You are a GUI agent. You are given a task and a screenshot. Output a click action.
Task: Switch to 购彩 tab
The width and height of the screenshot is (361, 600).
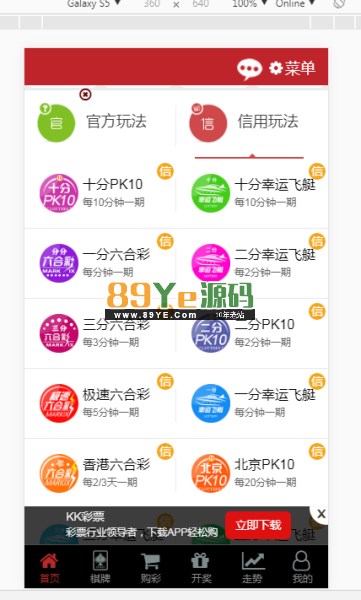[150, 567]
